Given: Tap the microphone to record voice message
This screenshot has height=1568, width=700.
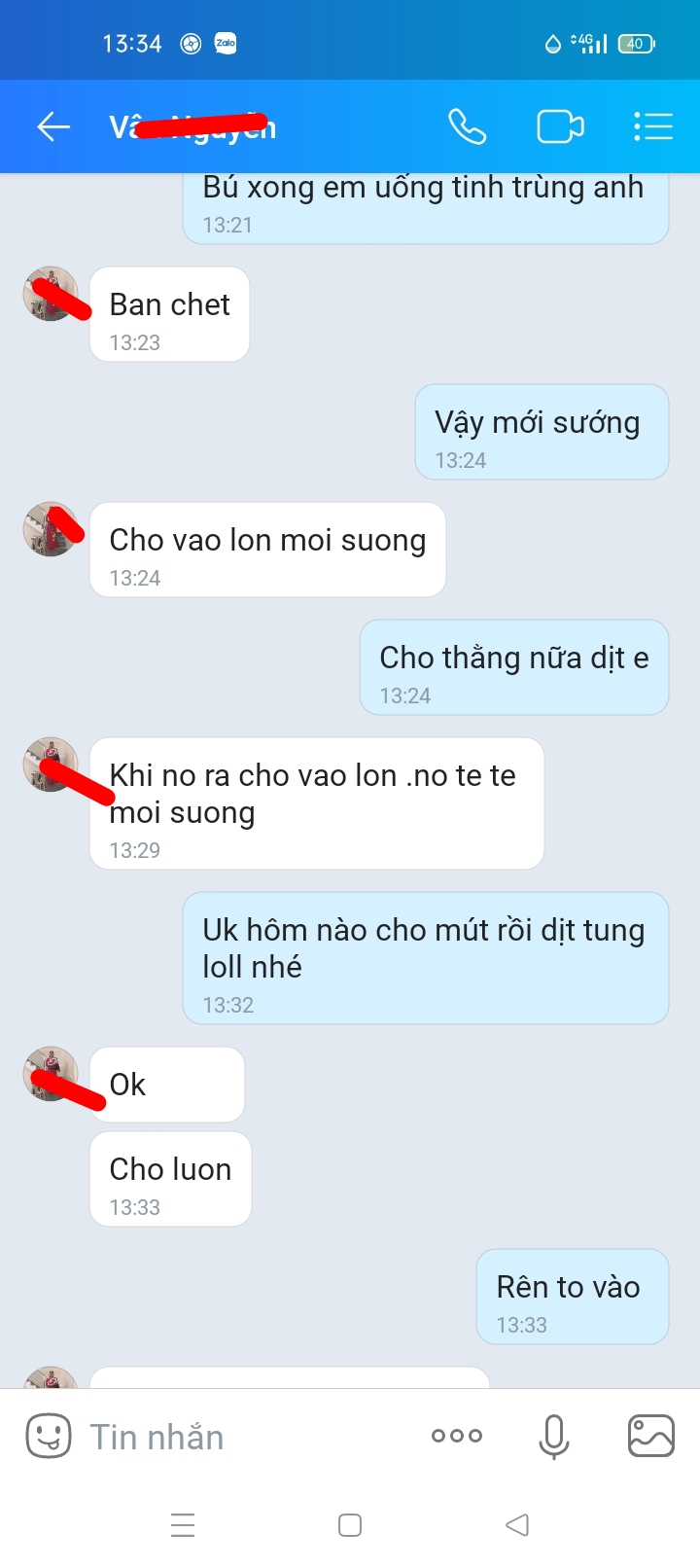Looking at the screenshot, I should (553, 1436).
